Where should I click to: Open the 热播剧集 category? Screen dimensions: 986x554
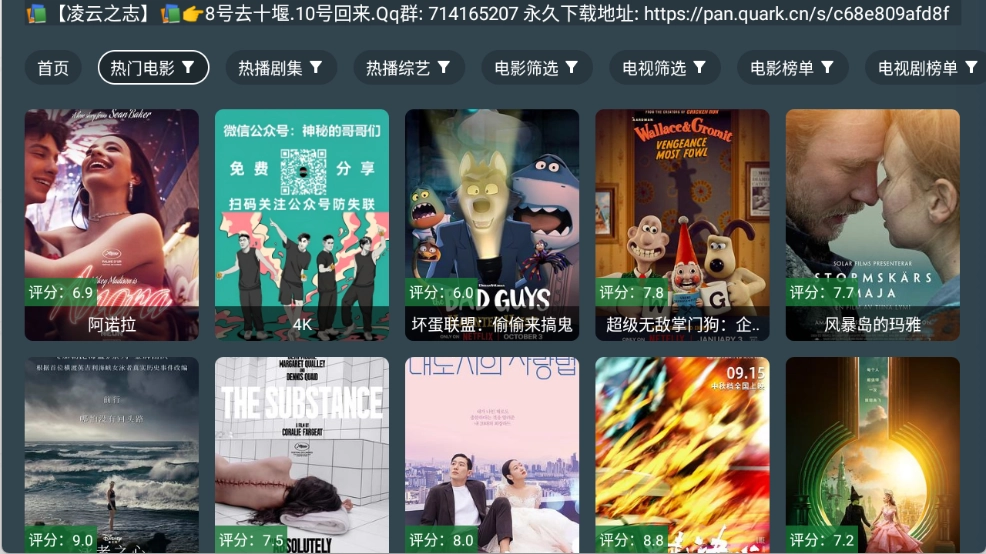click(x=280, y=68)
